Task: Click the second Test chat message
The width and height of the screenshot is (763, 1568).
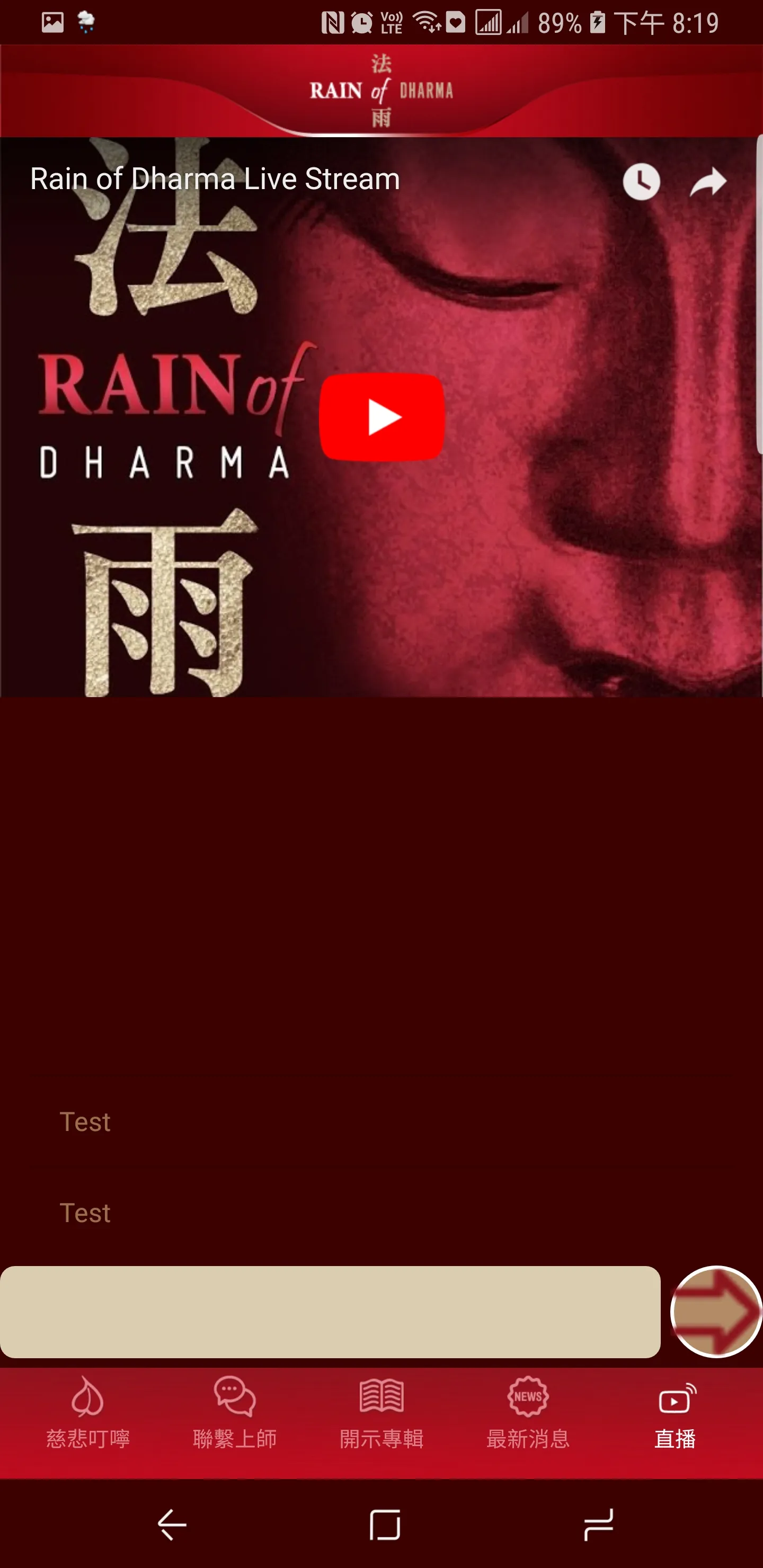Action: (x=85, y=1213)
